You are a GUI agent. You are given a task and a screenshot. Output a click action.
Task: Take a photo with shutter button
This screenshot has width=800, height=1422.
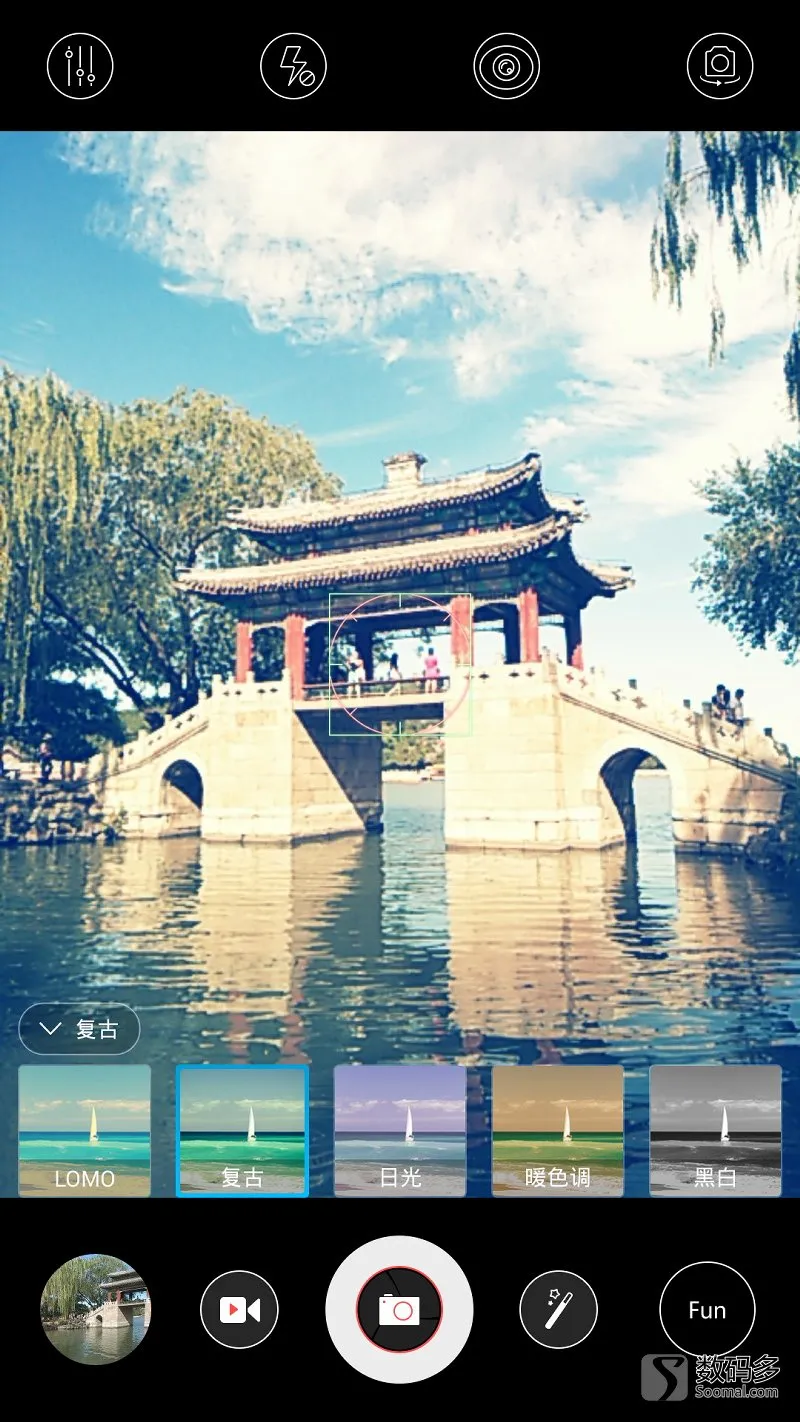pos(399,1309)
